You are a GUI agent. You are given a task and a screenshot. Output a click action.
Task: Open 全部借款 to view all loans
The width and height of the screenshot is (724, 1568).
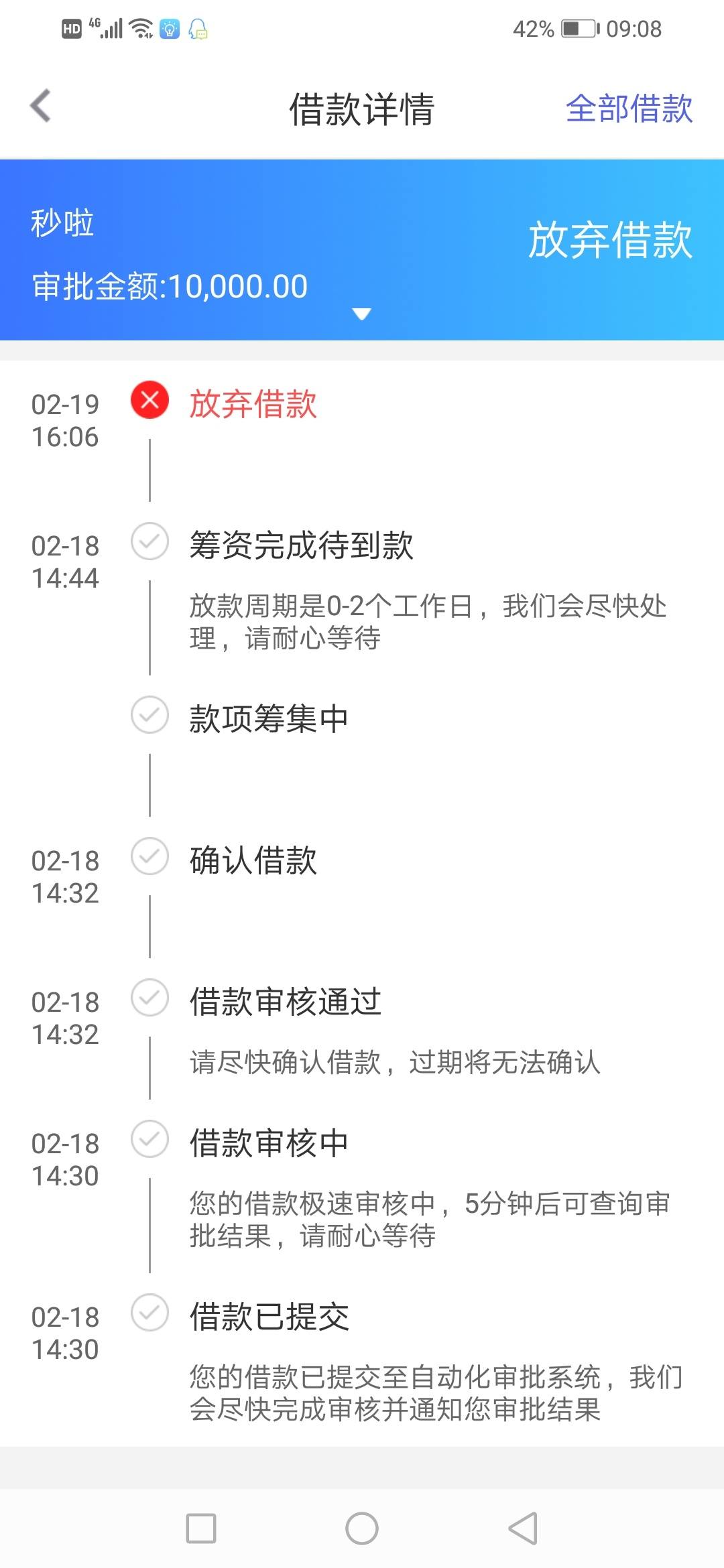coord(629,109)
